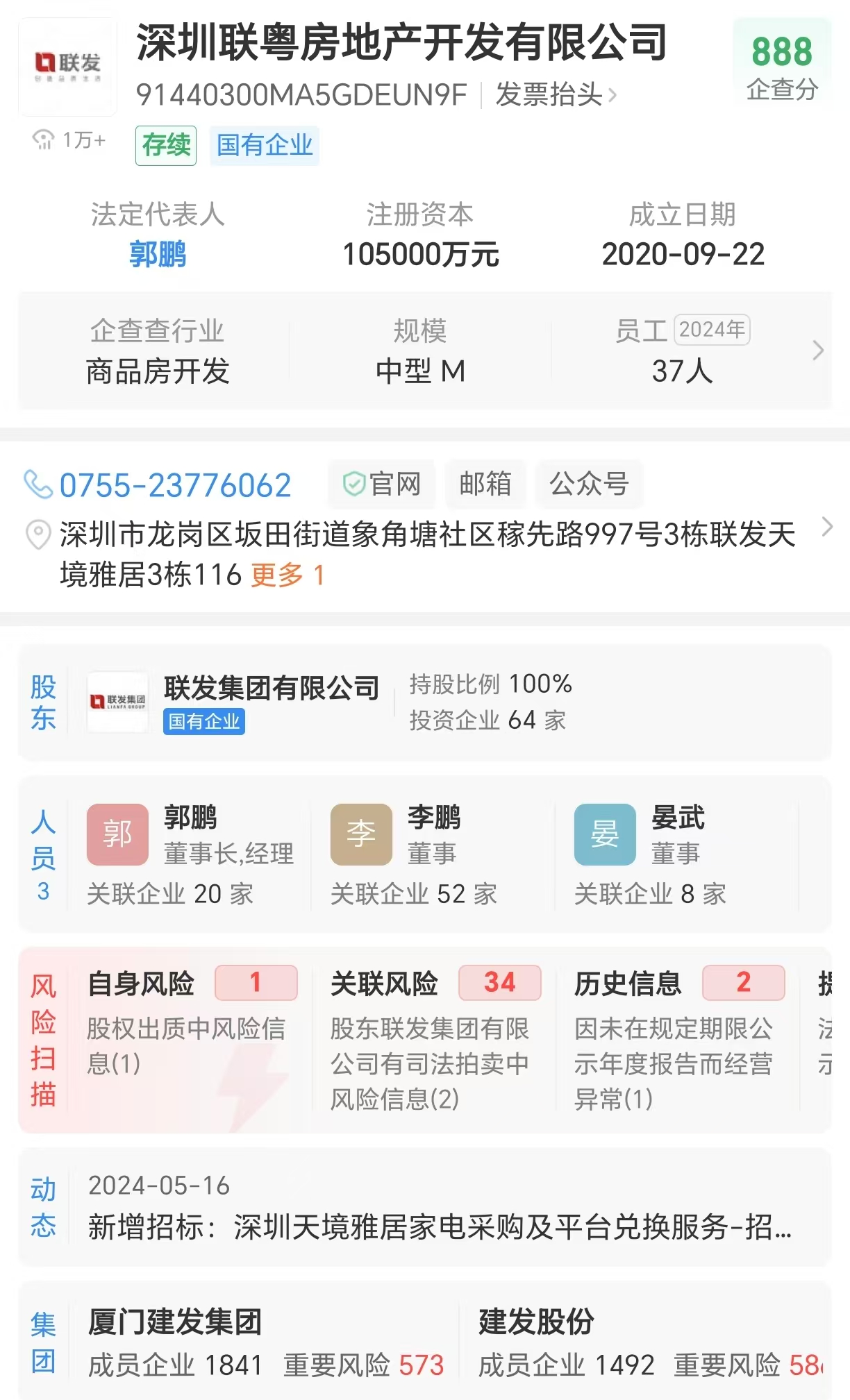Open the company address on map

[427, 534]
